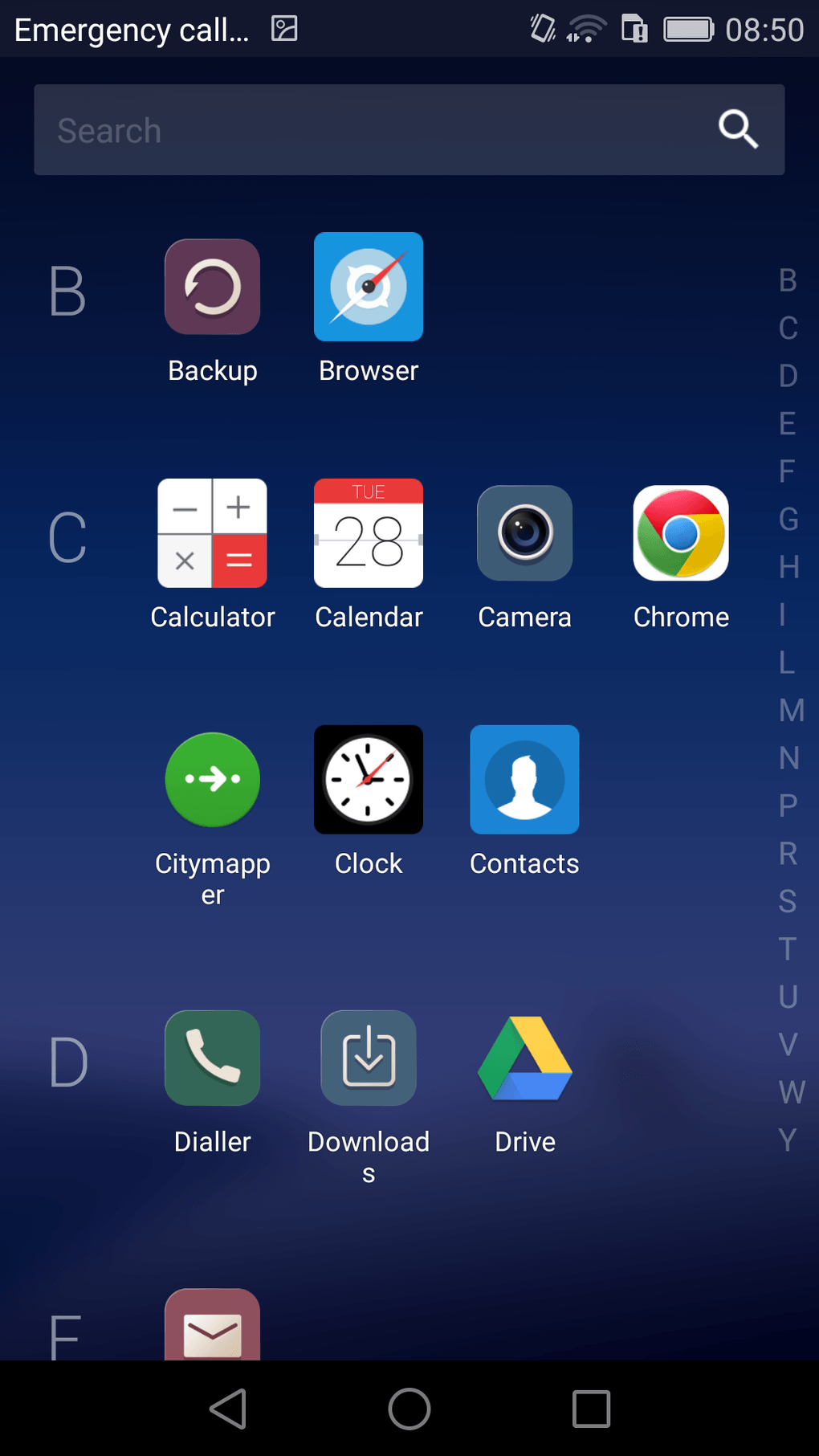Open Chrome browser
819x1456 pixels.
pyautogui.click(x=681, y=533)
